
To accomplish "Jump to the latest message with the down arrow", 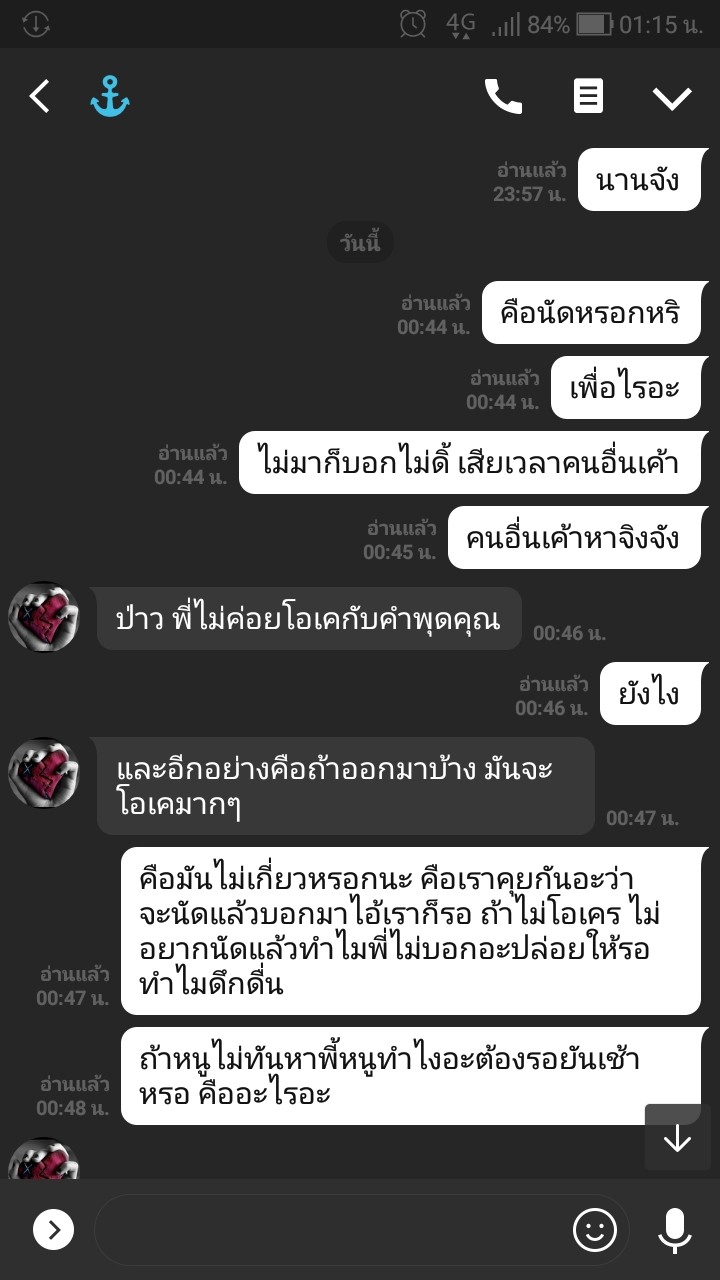I will click(678, 1138).
